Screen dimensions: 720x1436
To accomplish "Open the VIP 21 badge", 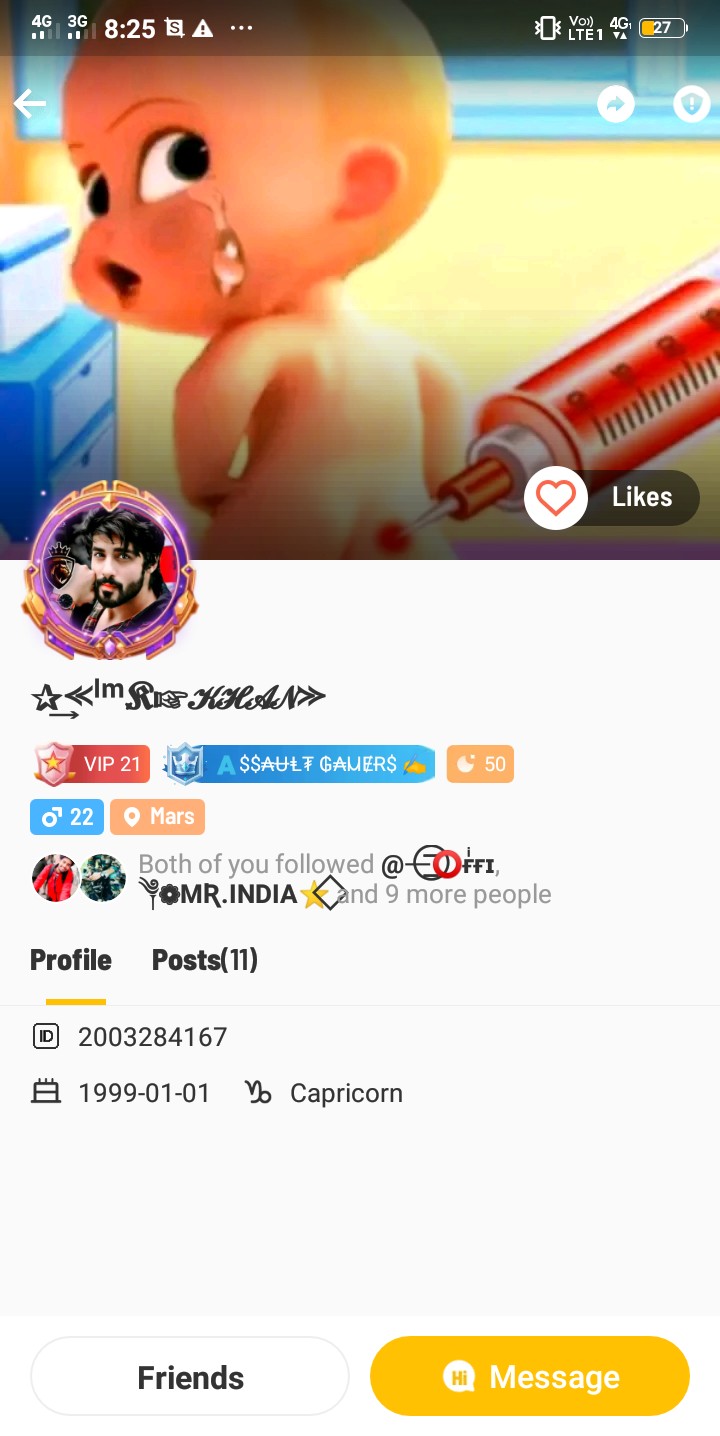I will (x=92, y=764).
